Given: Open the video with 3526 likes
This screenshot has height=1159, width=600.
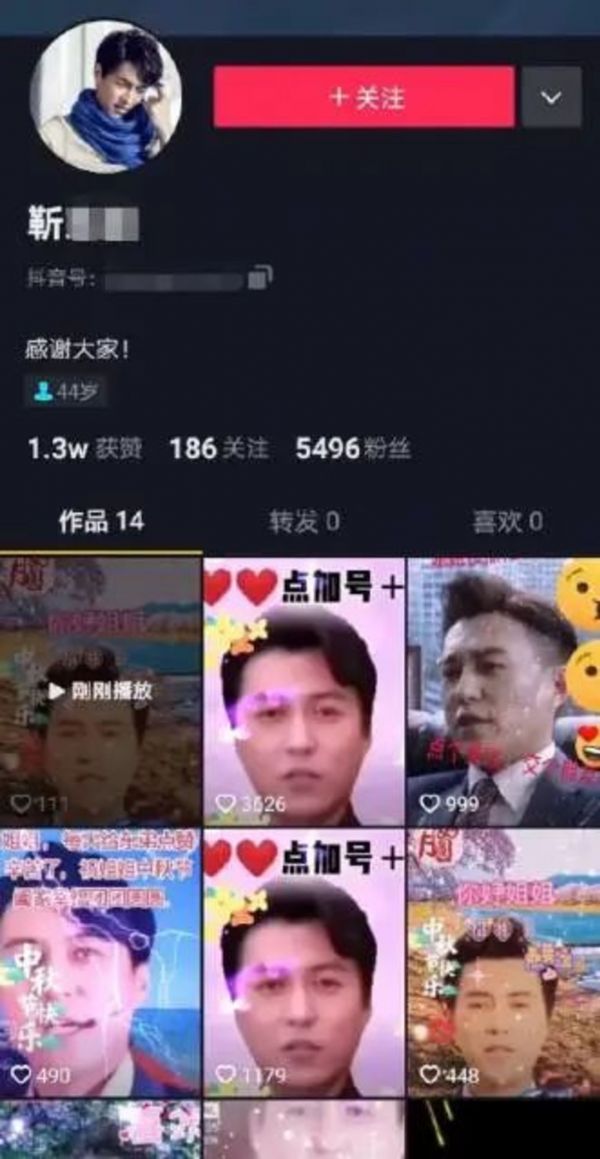Looking at the screenshot, I should (x=304, y=690).
